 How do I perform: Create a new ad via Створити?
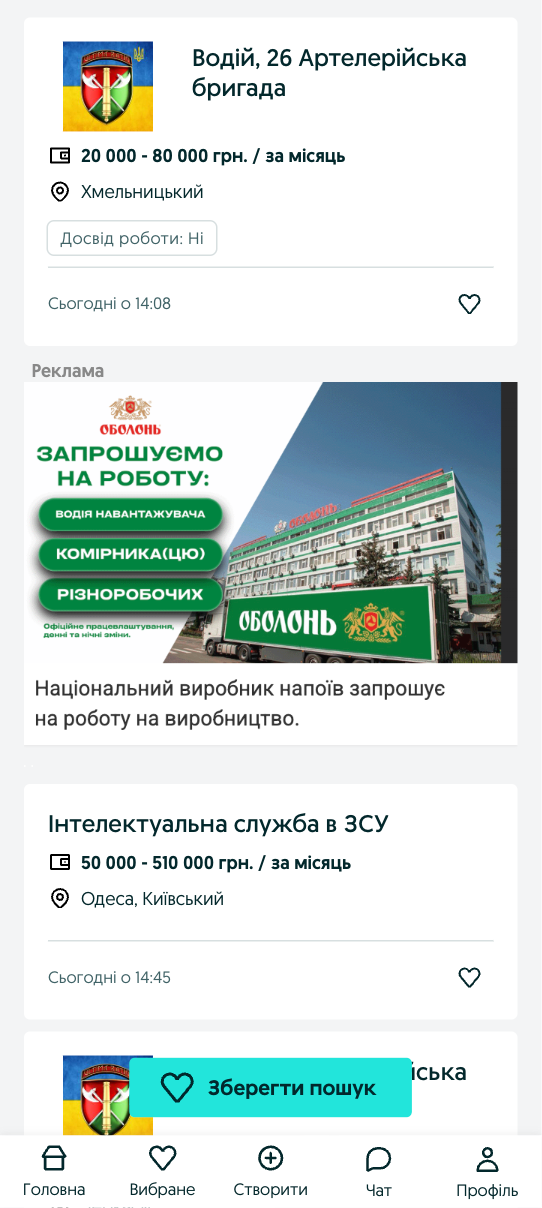click(x=271, y=1172)
